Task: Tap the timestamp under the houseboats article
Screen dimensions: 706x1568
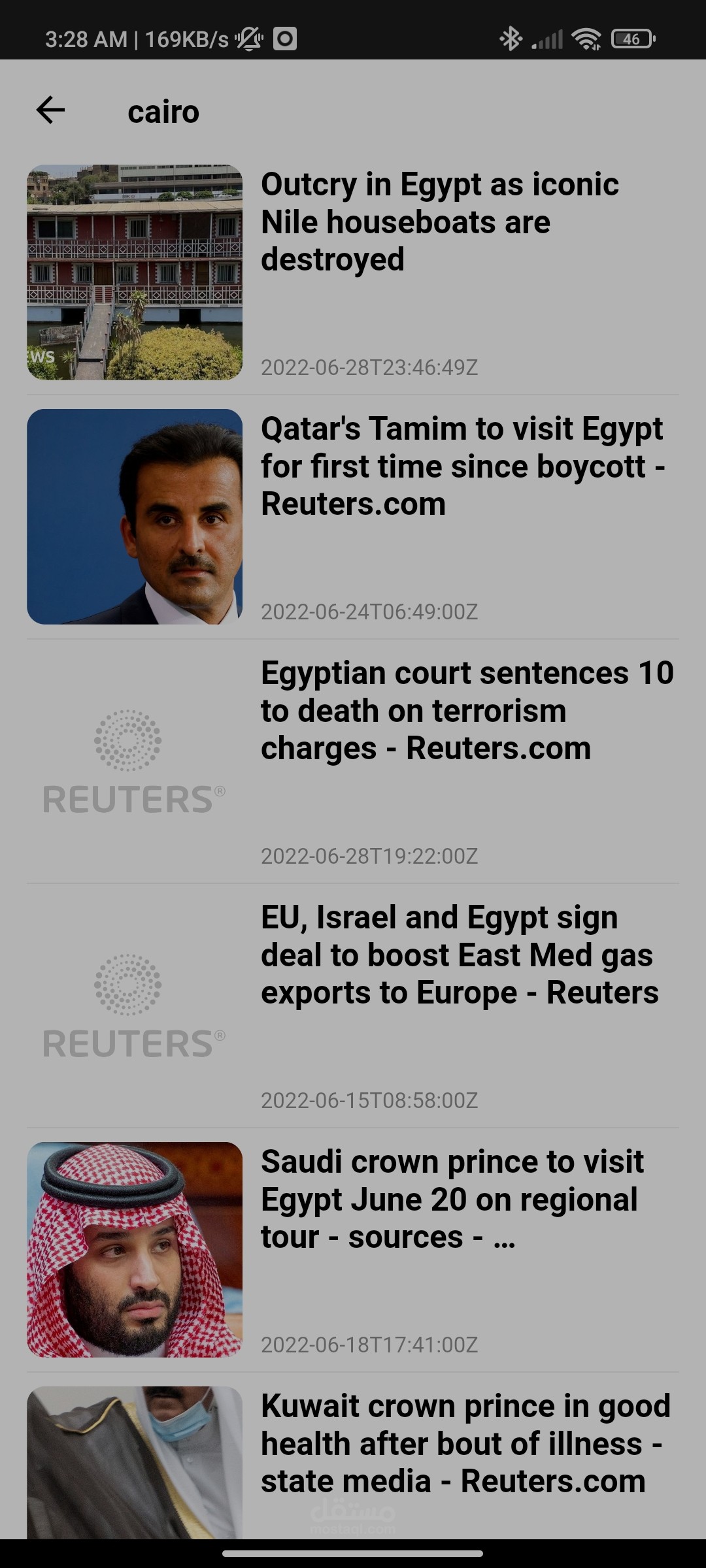Action: tap(370, 368)
